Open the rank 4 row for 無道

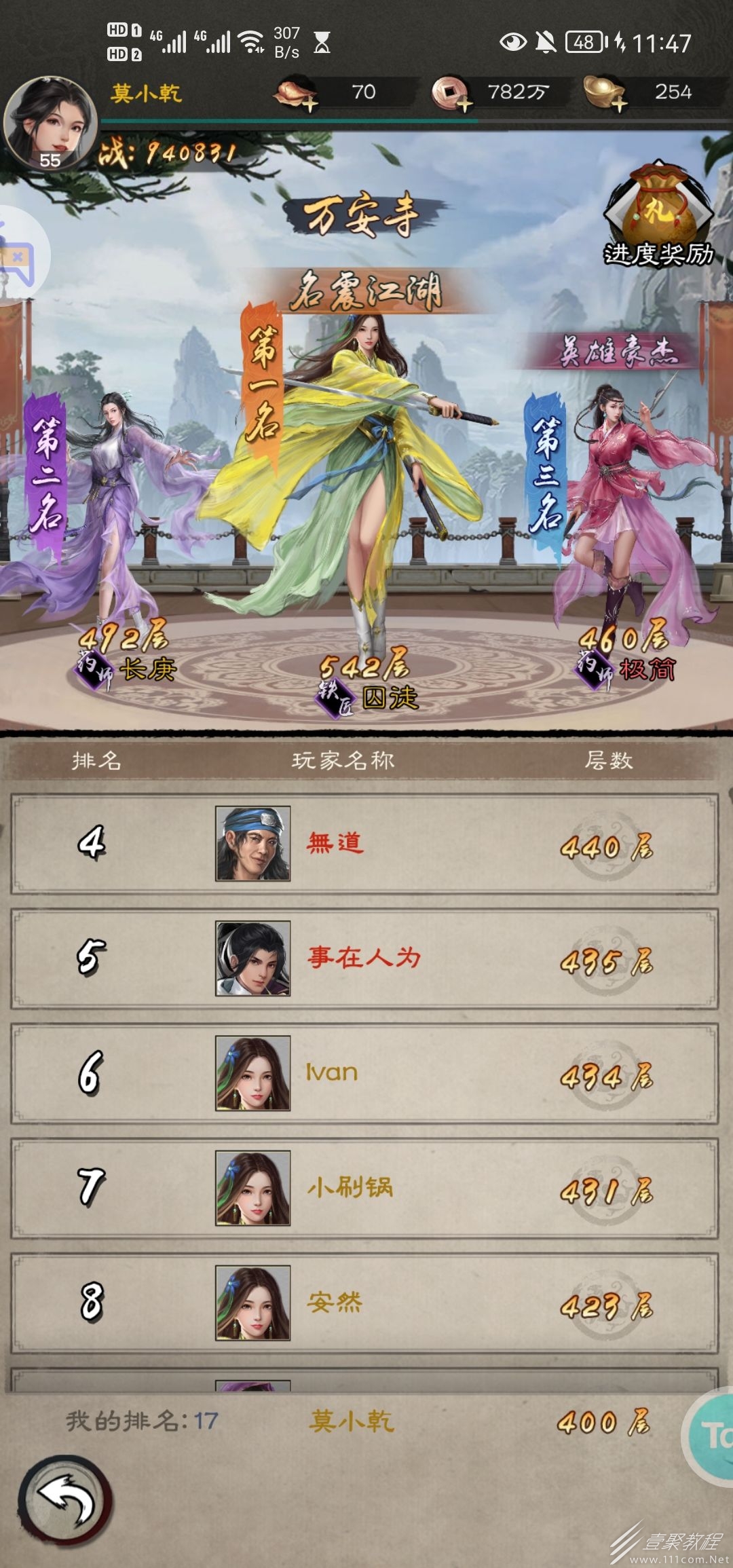pyautogui.click(x=364, y=844)
